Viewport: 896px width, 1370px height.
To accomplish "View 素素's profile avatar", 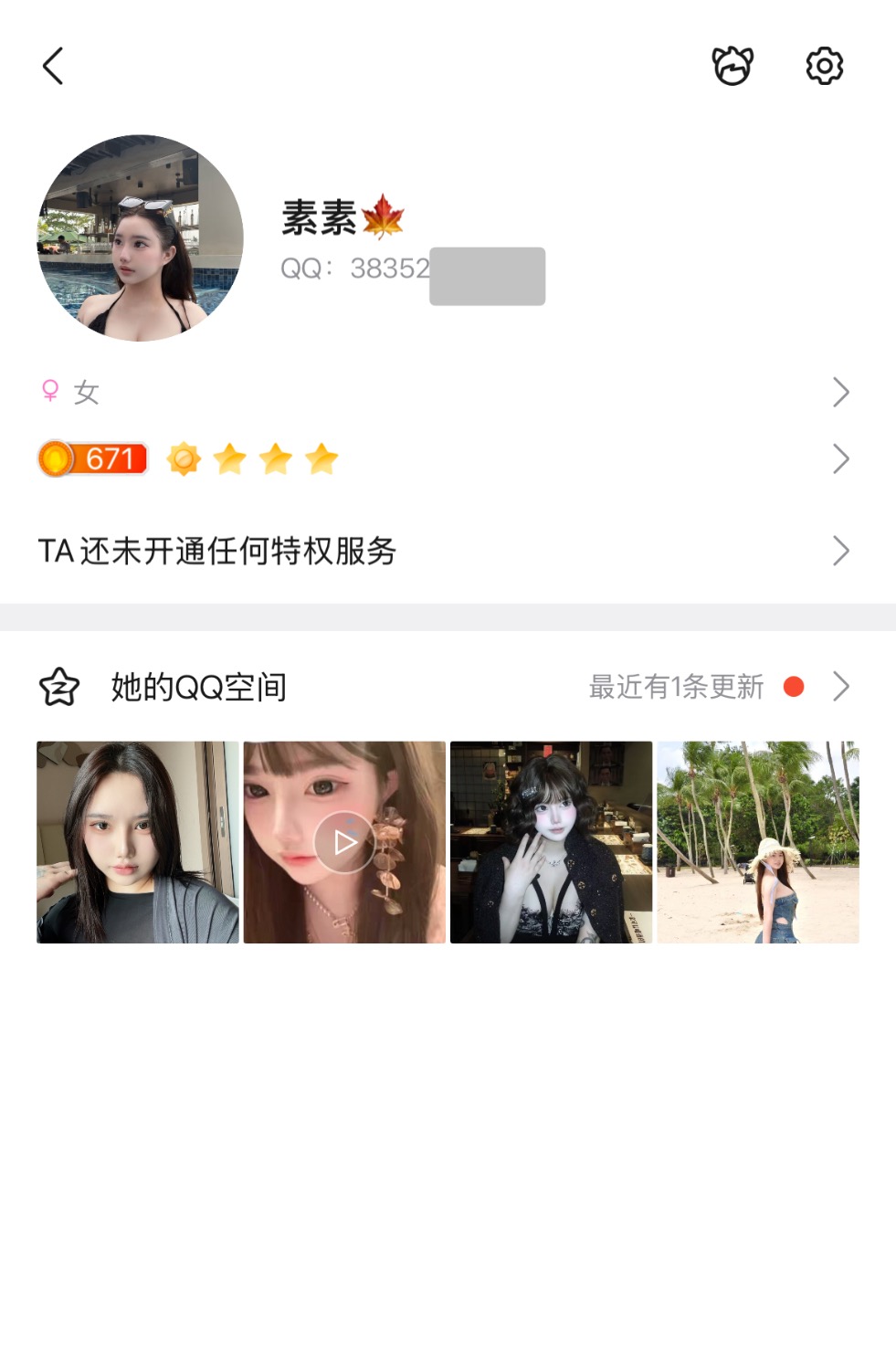I will coord(140,238).
